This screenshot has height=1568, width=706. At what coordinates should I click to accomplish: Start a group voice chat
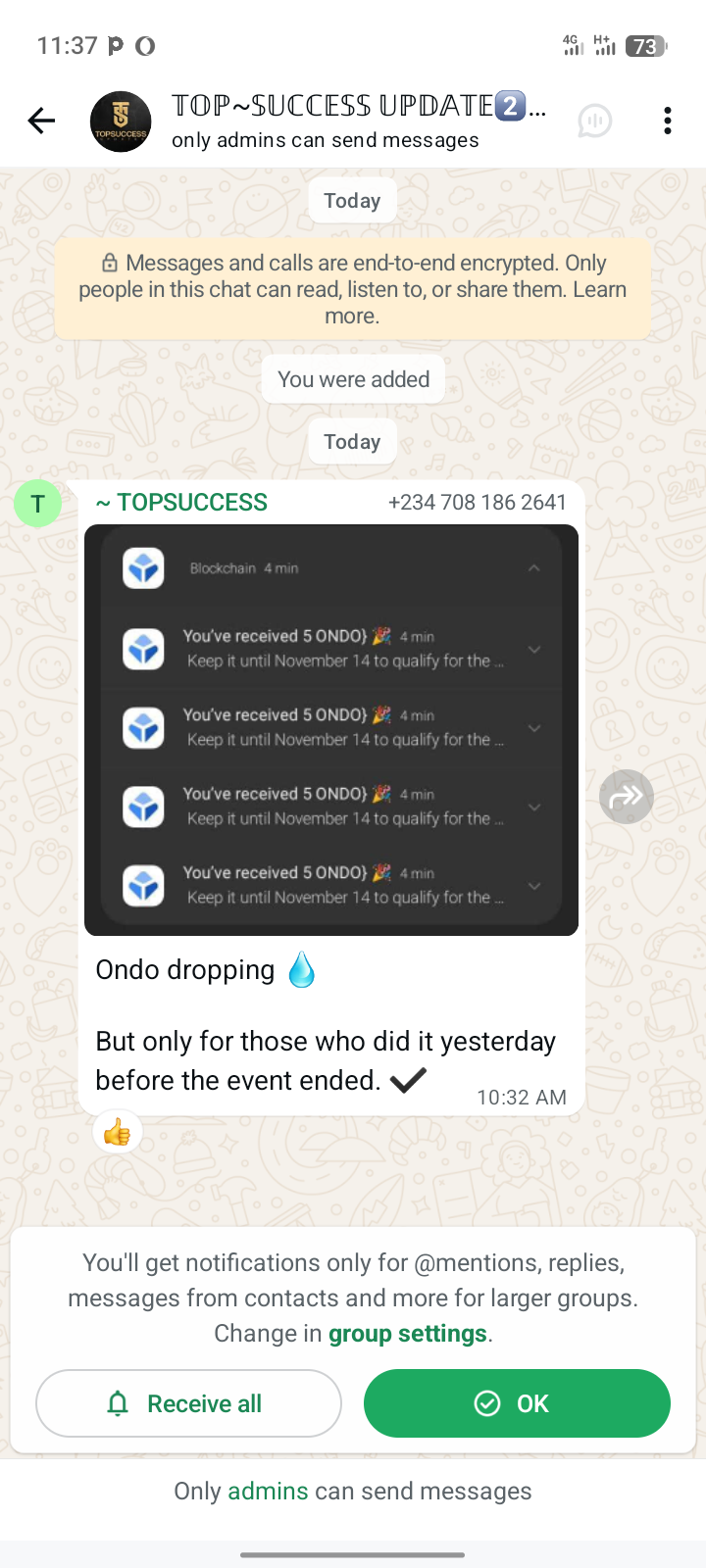pos(594,121)
